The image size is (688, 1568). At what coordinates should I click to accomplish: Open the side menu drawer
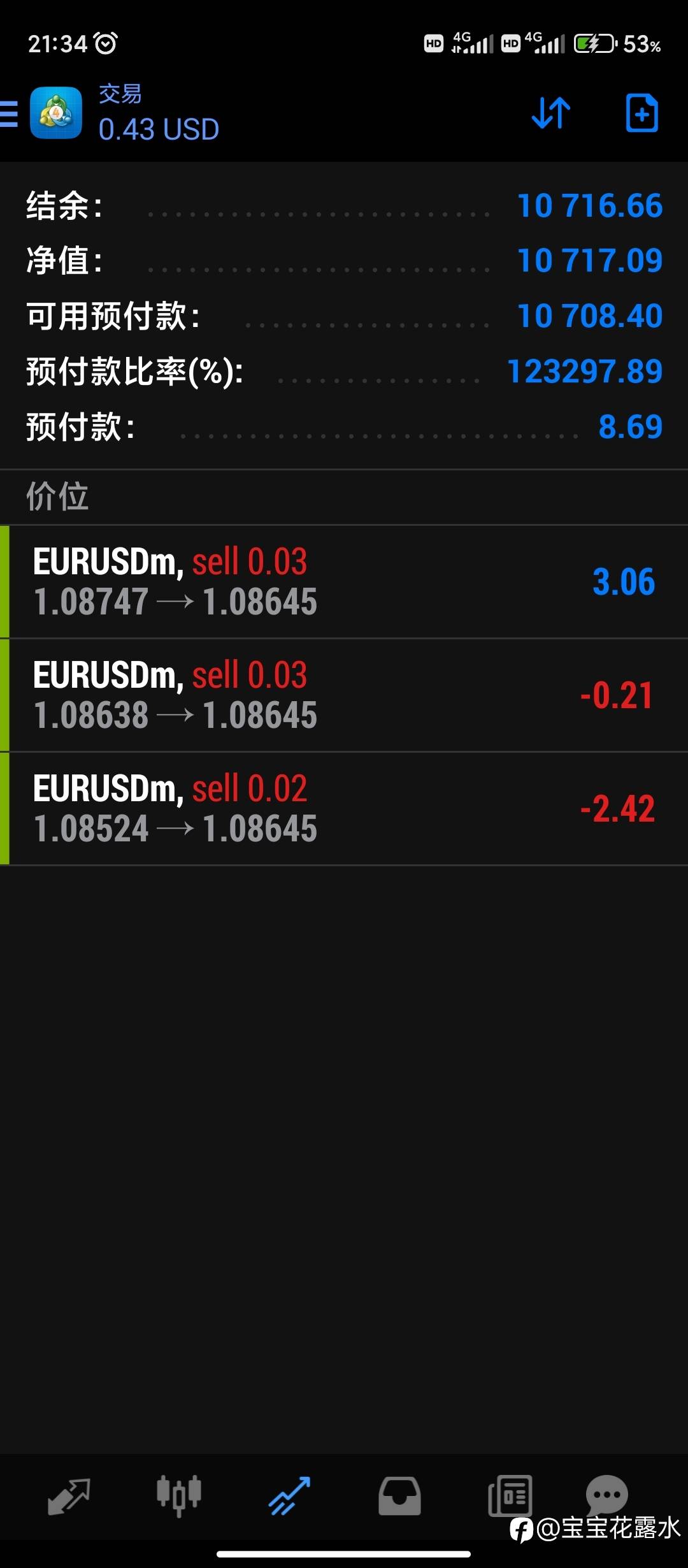pos(10,114)
